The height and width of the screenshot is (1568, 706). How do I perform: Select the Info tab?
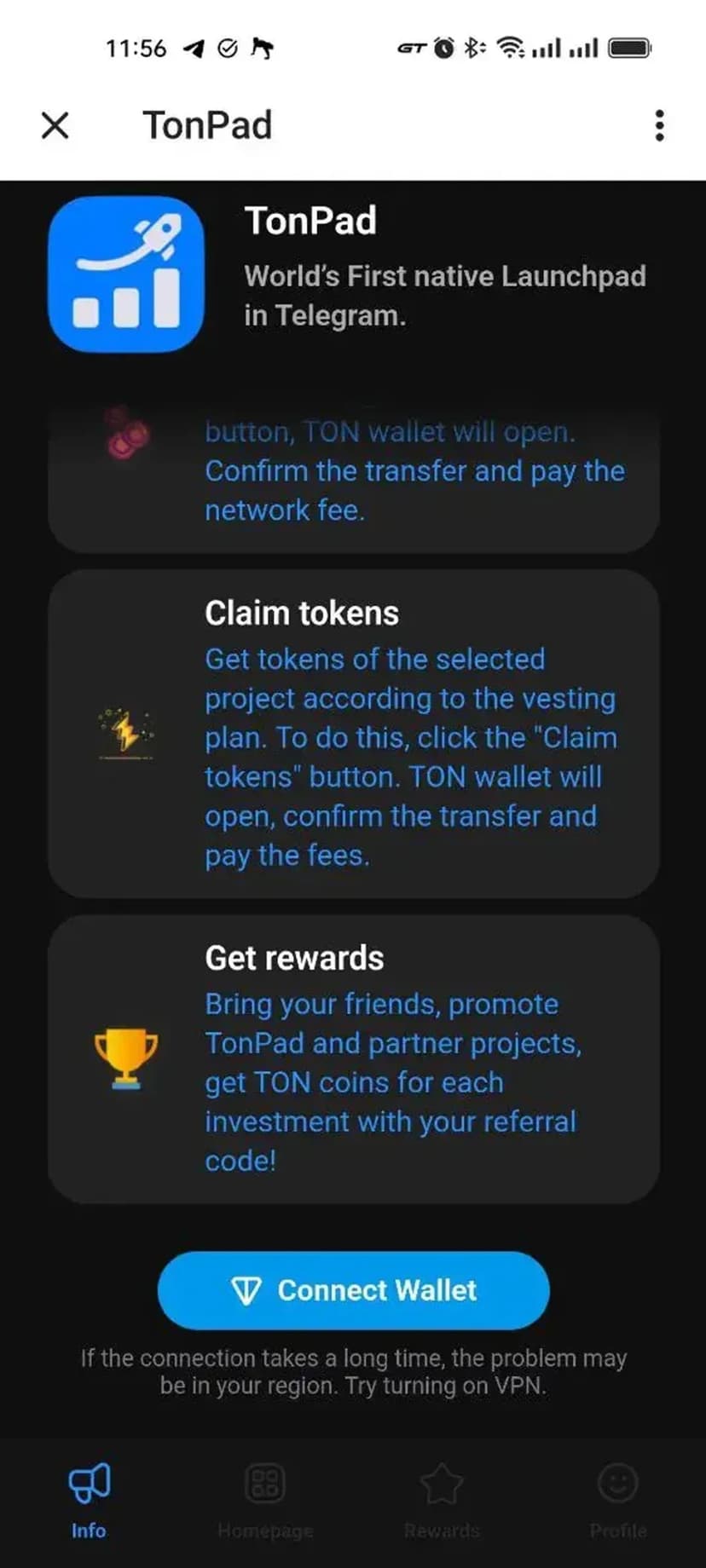pyautogui.click(x=89, y=1500)
